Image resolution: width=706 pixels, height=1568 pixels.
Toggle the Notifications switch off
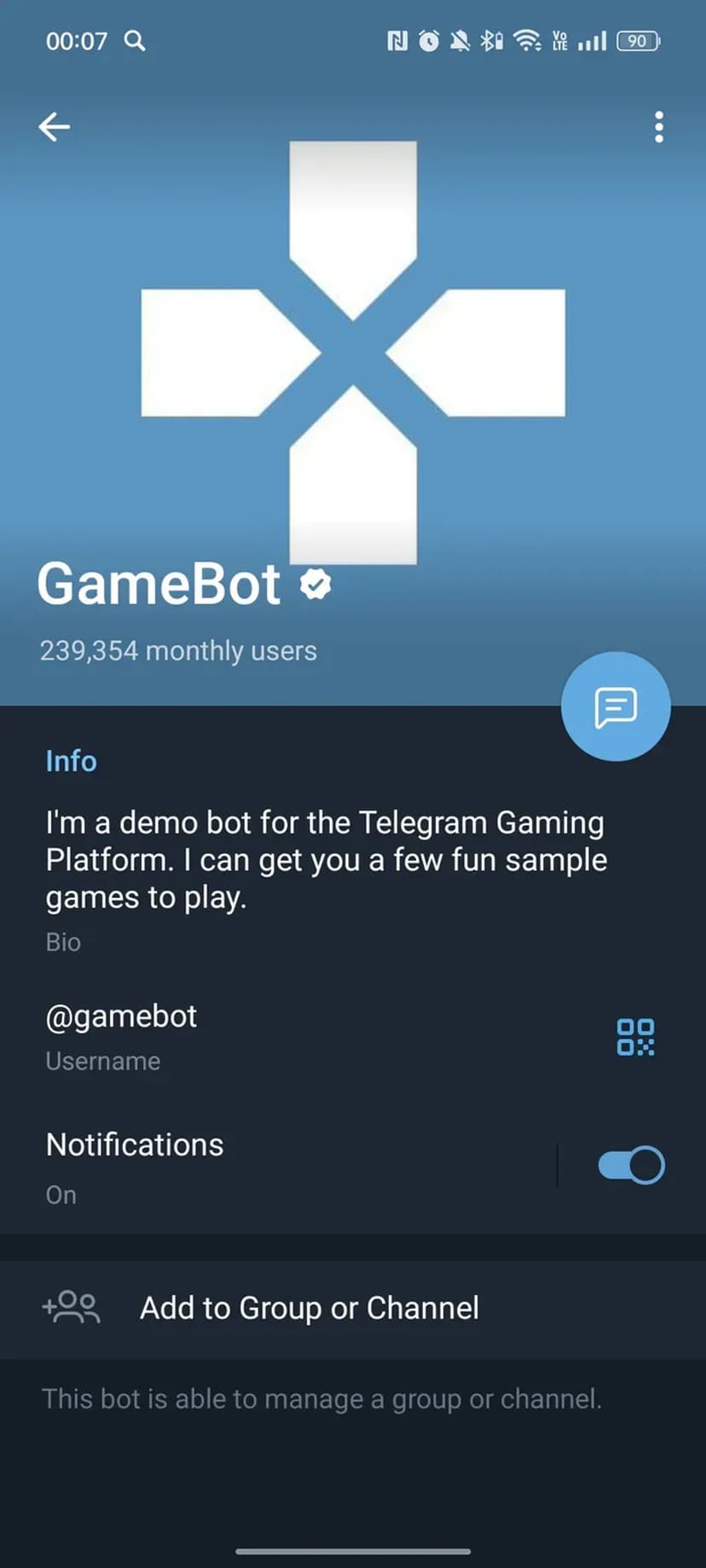(631, 1166)
